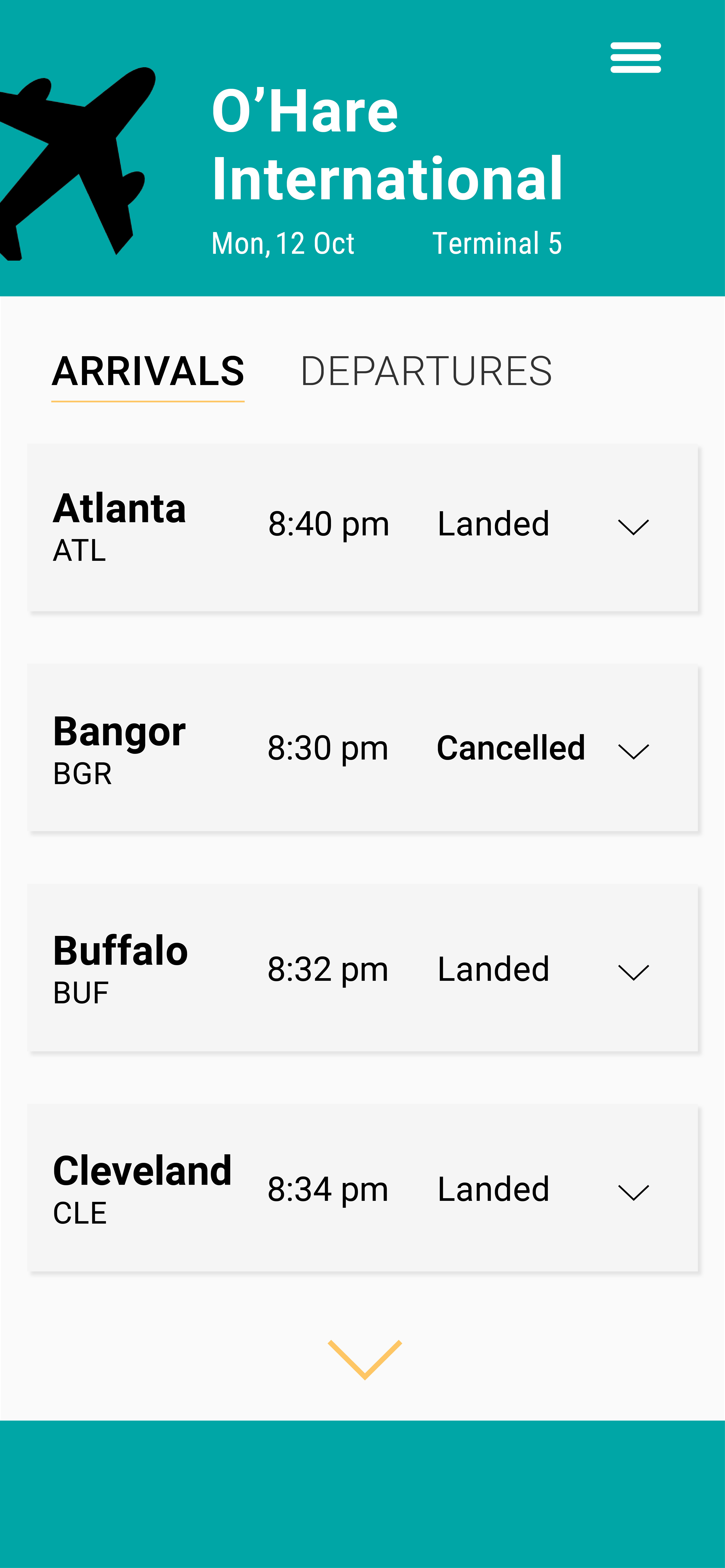The width and height of the screenshot is (725, 1568).
Task: Show more arrivals with the yellow arrow
Action: click(x=365, y=1359)
